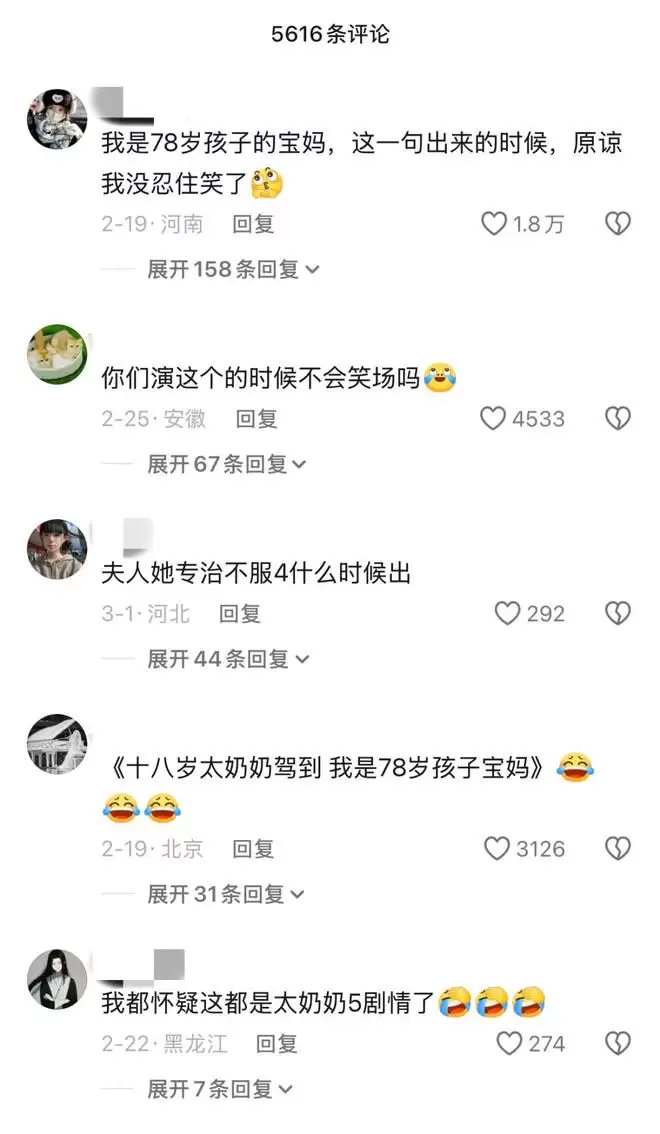Like the 北京 comment with 3126 likes
This screenshot has width=660, height=1134.
[498, 849]
